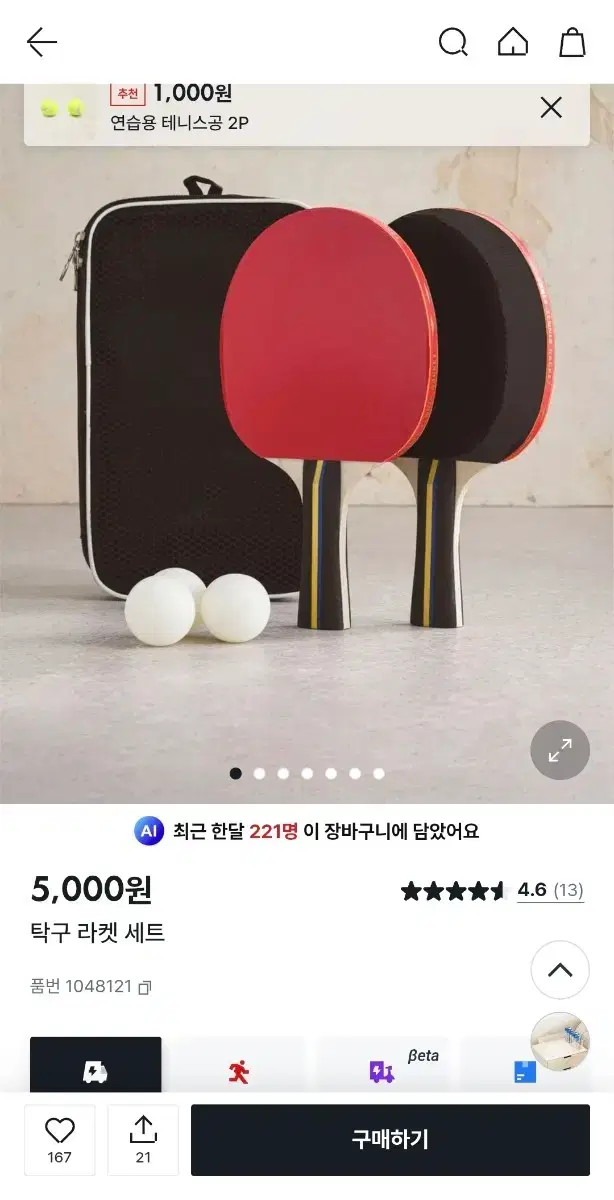Viewport: 614px width, 1200px height.
Task: Jump to the second image indicator dot
Action: point(260,773)
